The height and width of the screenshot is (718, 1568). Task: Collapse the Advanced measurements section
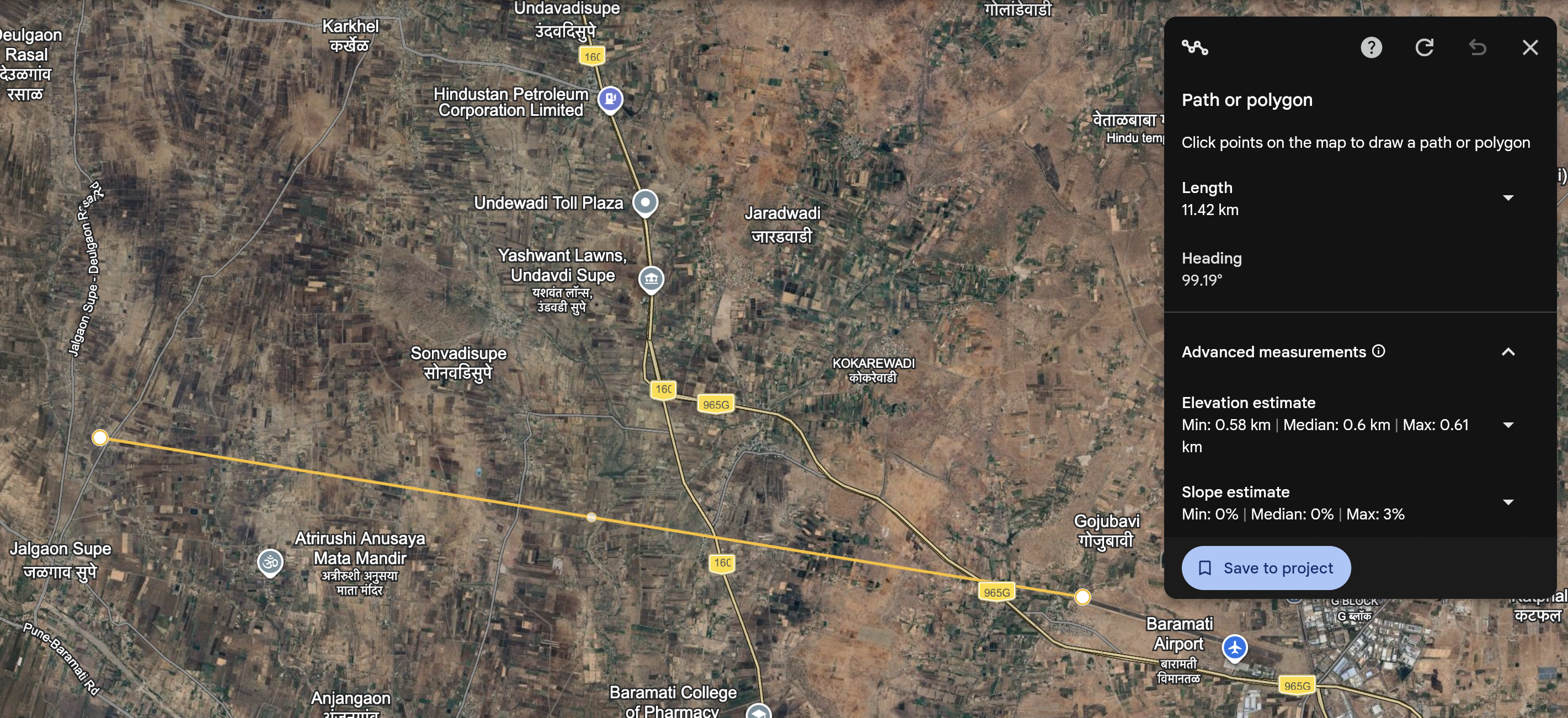1508,352
